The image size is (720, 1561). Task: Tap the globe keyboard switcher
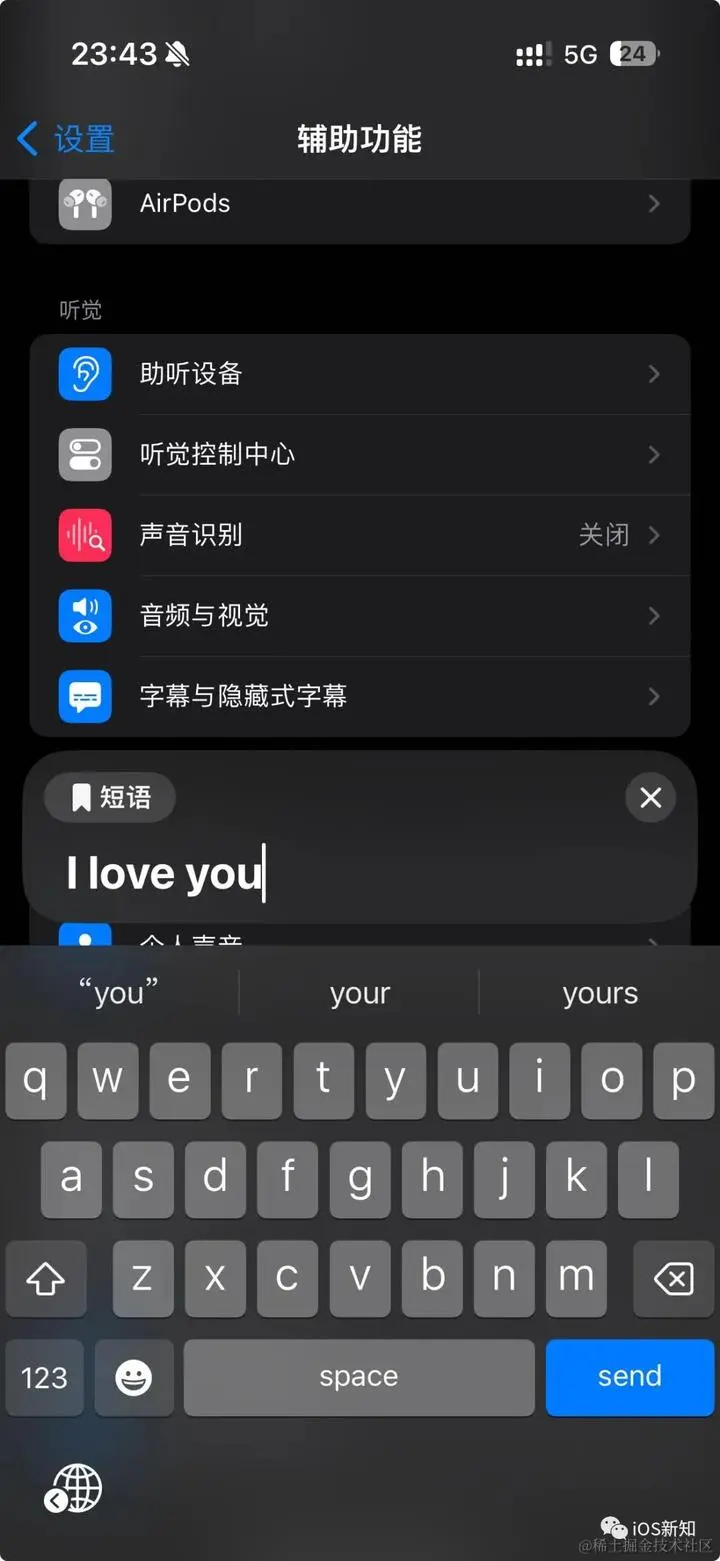point(74,1487)
